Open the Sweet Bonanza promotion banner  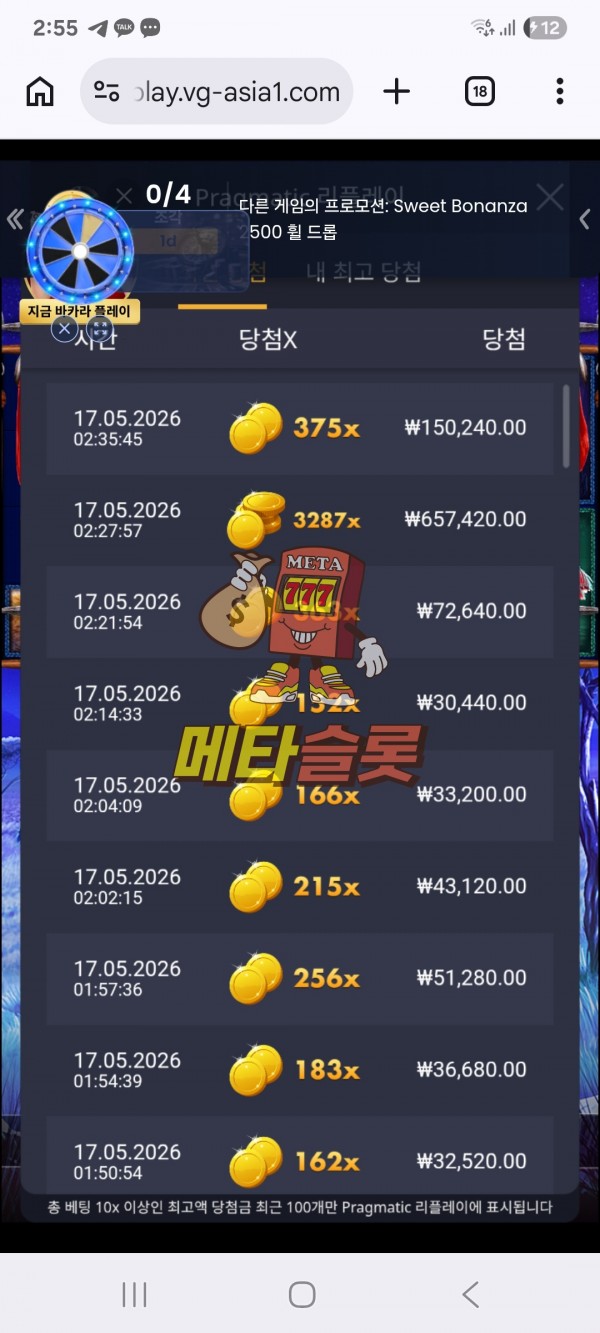pyautogui.click(x=383, y=218)
